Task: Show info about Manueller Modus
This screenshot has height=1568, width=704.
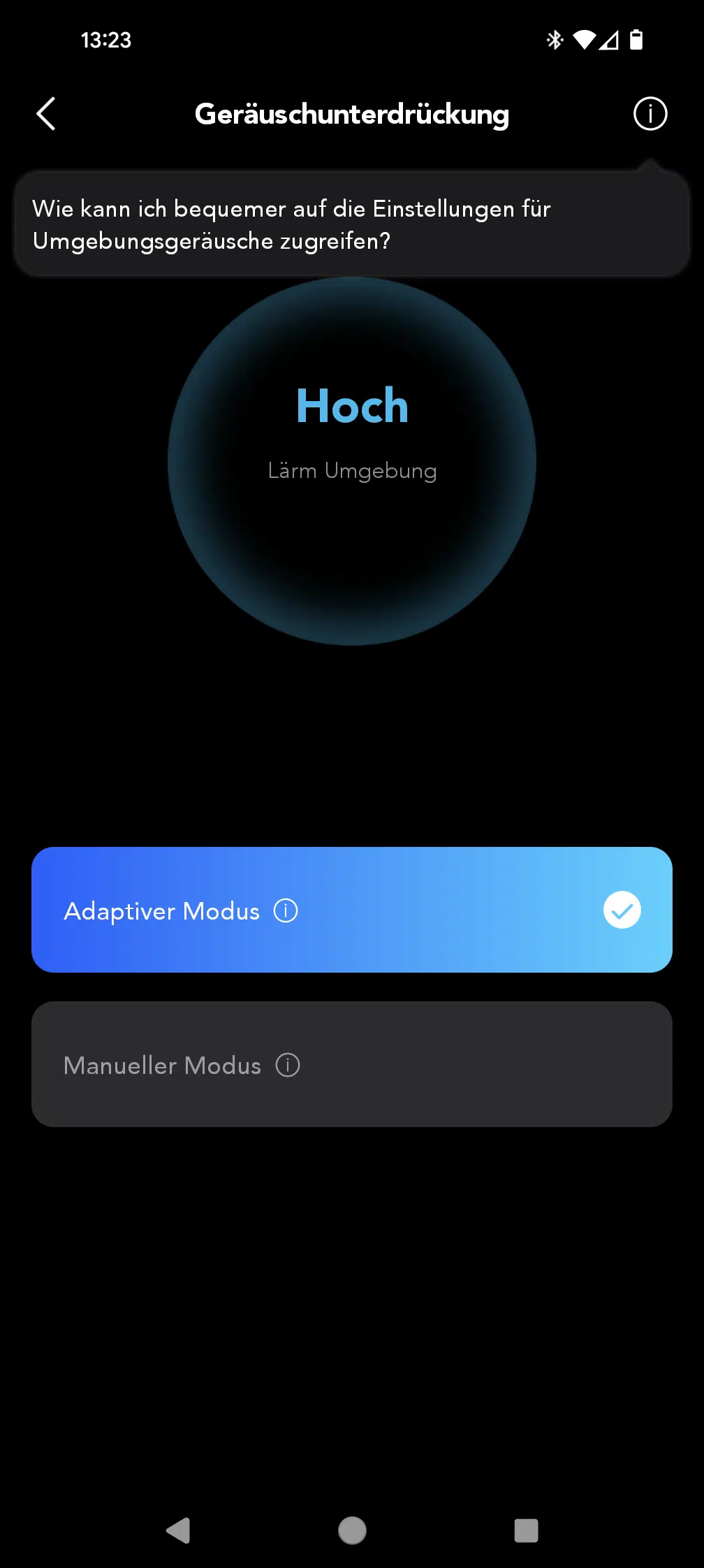Action: point(288,1065)
